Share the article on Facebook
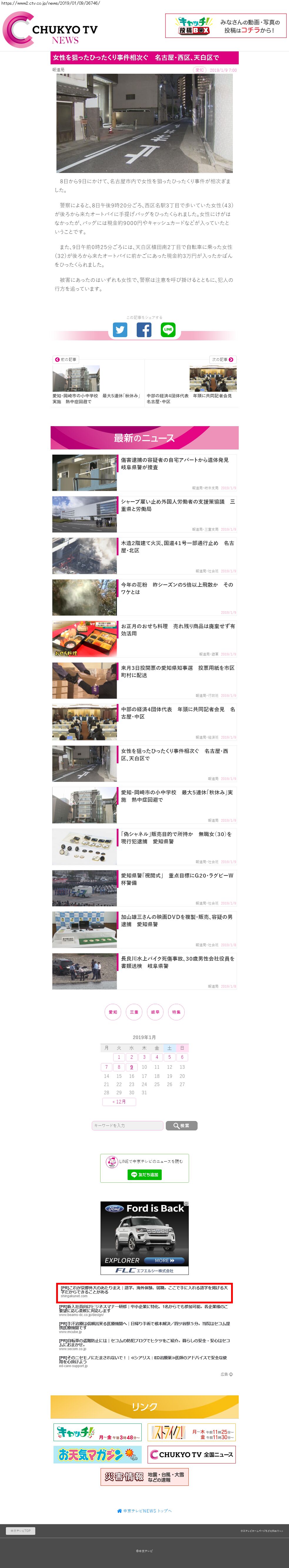289x1568 pixels. pos(144,329)
